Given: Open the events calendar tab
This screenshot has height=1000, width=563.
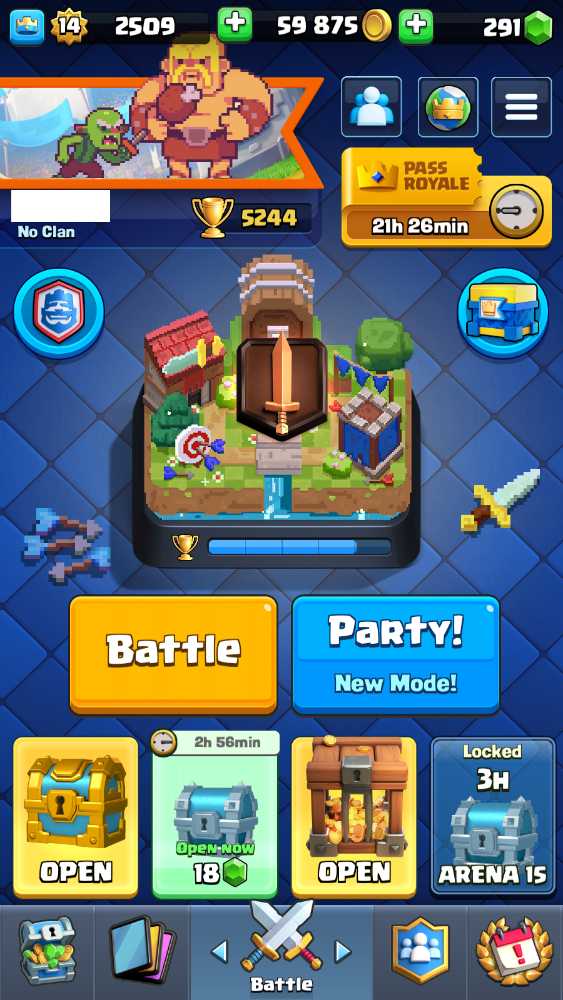Looking at the screenshot, I should coord(515,950).
